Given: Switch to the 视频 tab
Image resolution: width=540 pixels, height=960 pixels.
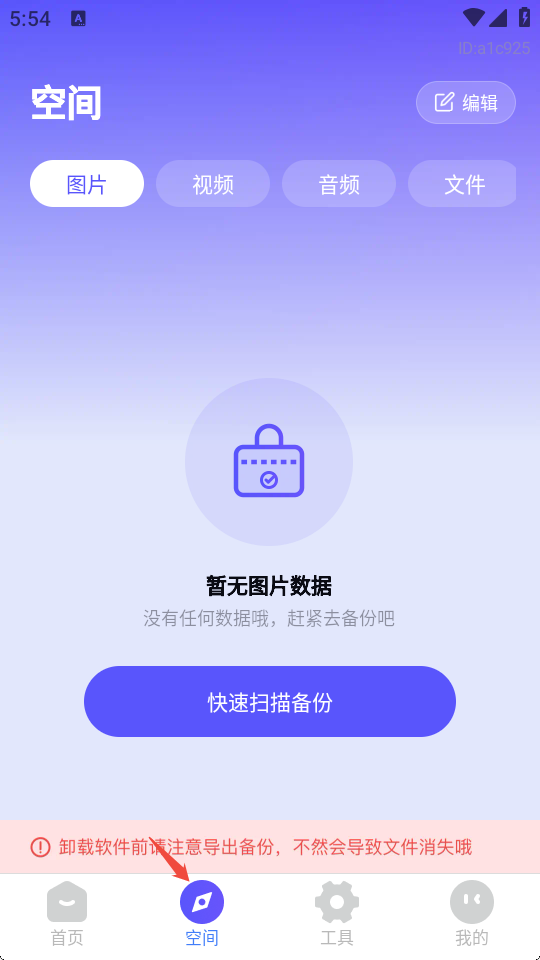Looking at the screenshot, I should (x=213, y=184).
